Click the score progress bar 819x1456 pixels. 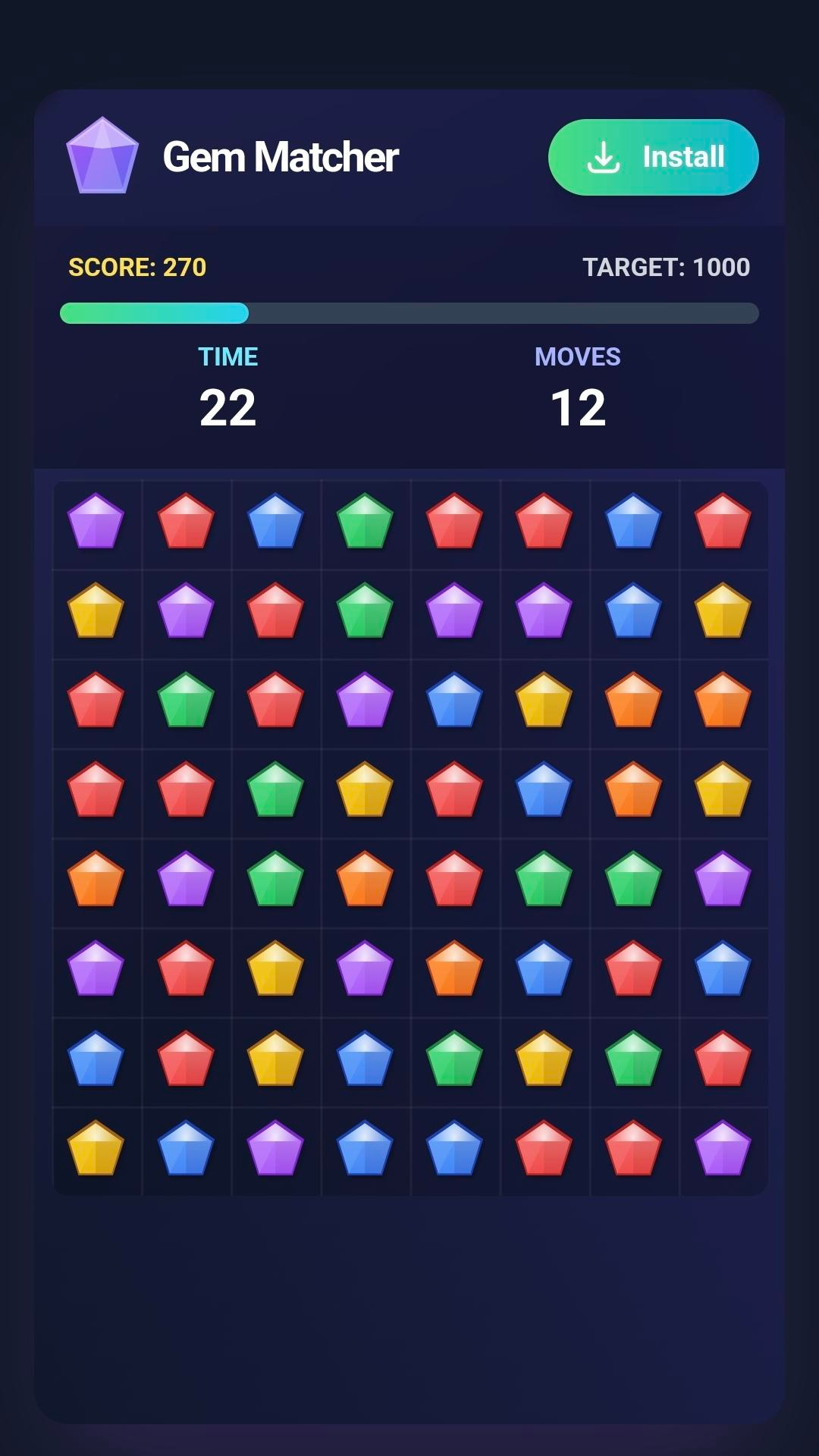(408, 313)
